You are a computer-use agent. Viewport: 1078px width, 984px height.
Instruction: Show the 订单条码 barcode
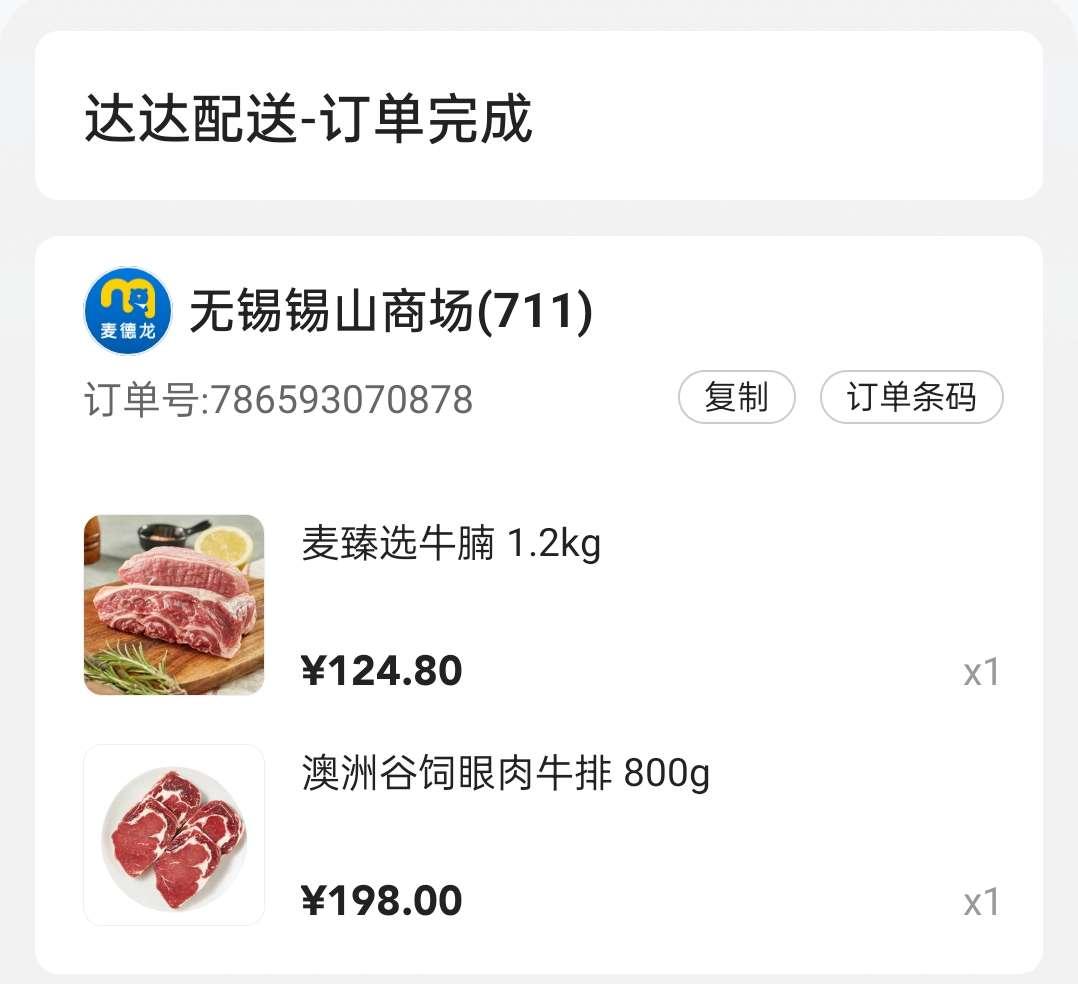point(911,398)
